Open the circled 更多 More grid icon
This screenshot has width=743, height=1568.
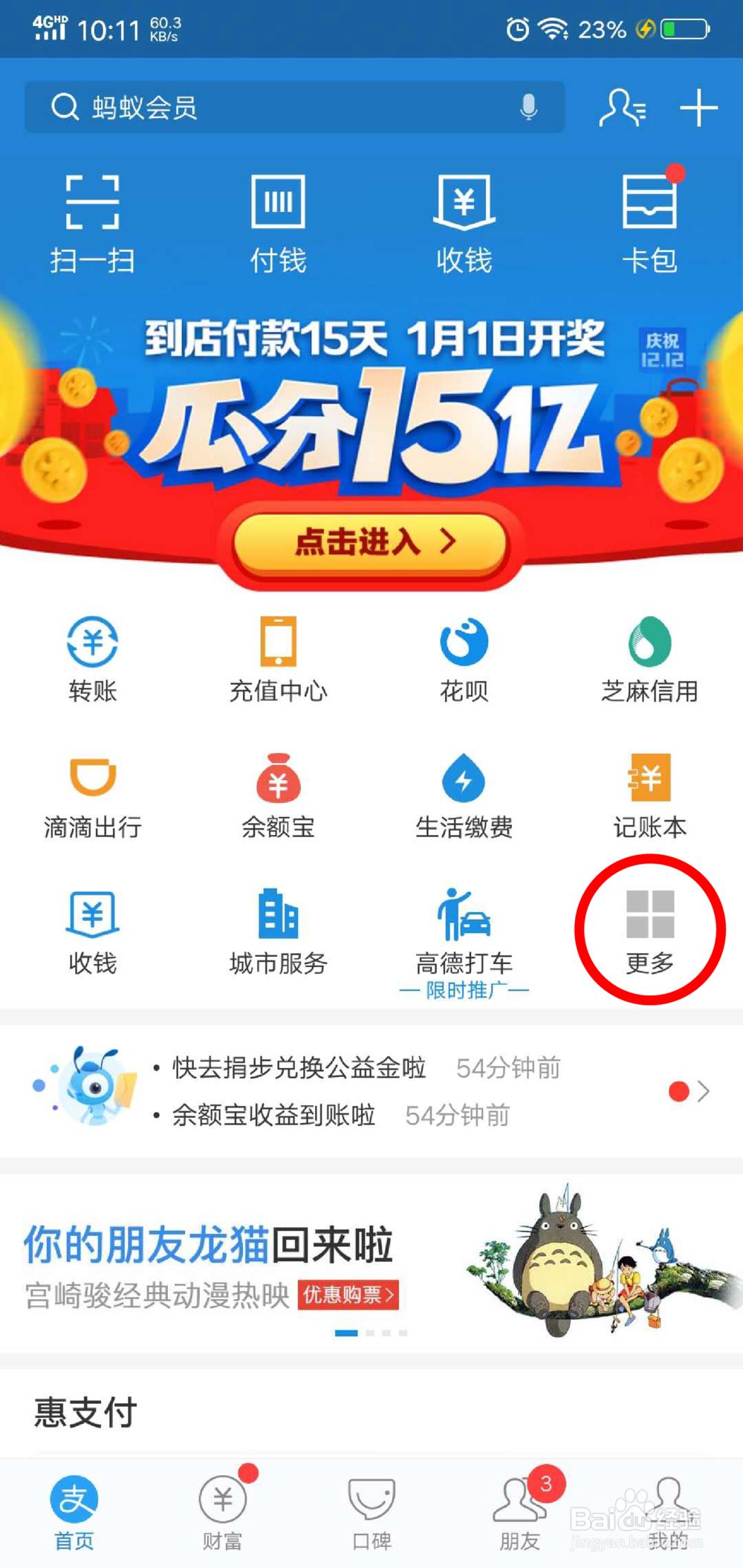(649, 928)
